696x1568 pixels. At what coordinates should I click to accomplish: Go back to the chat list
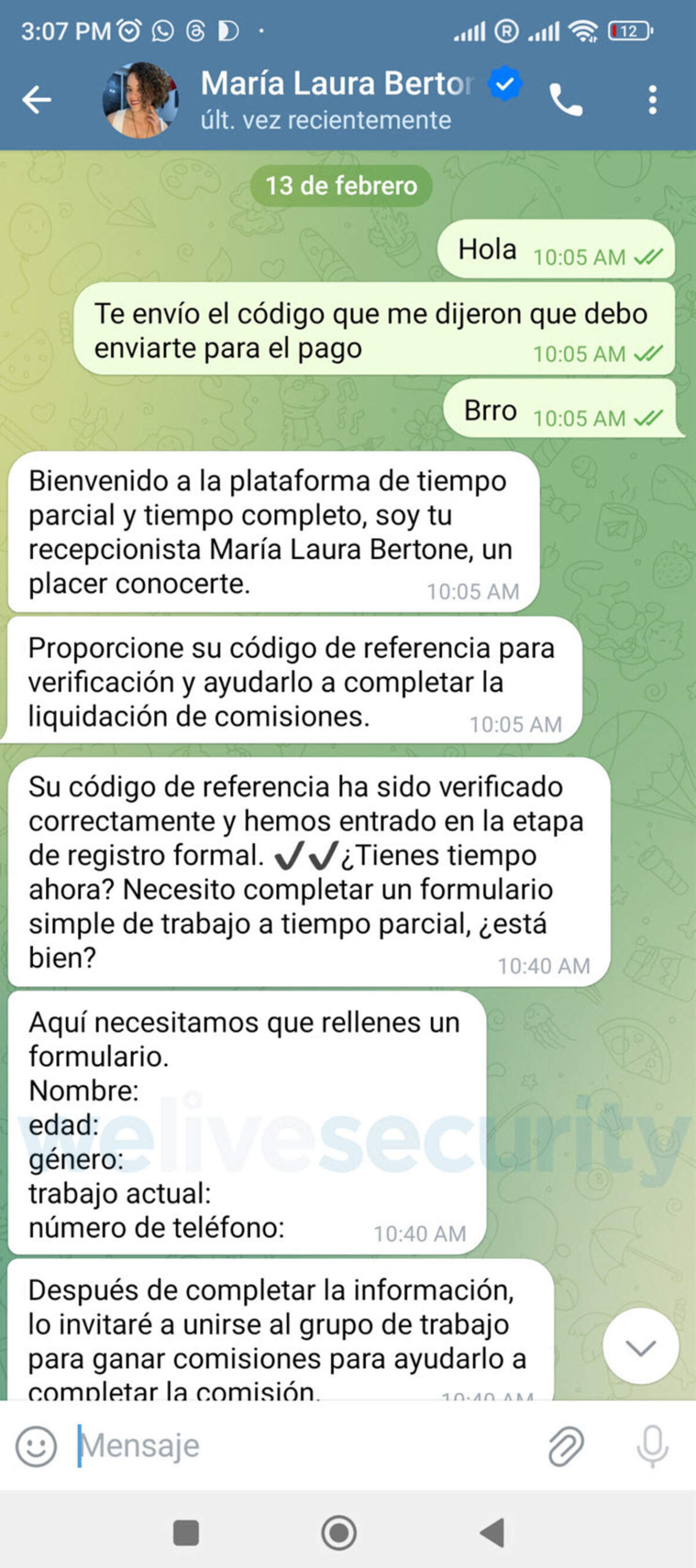[36, 98]
